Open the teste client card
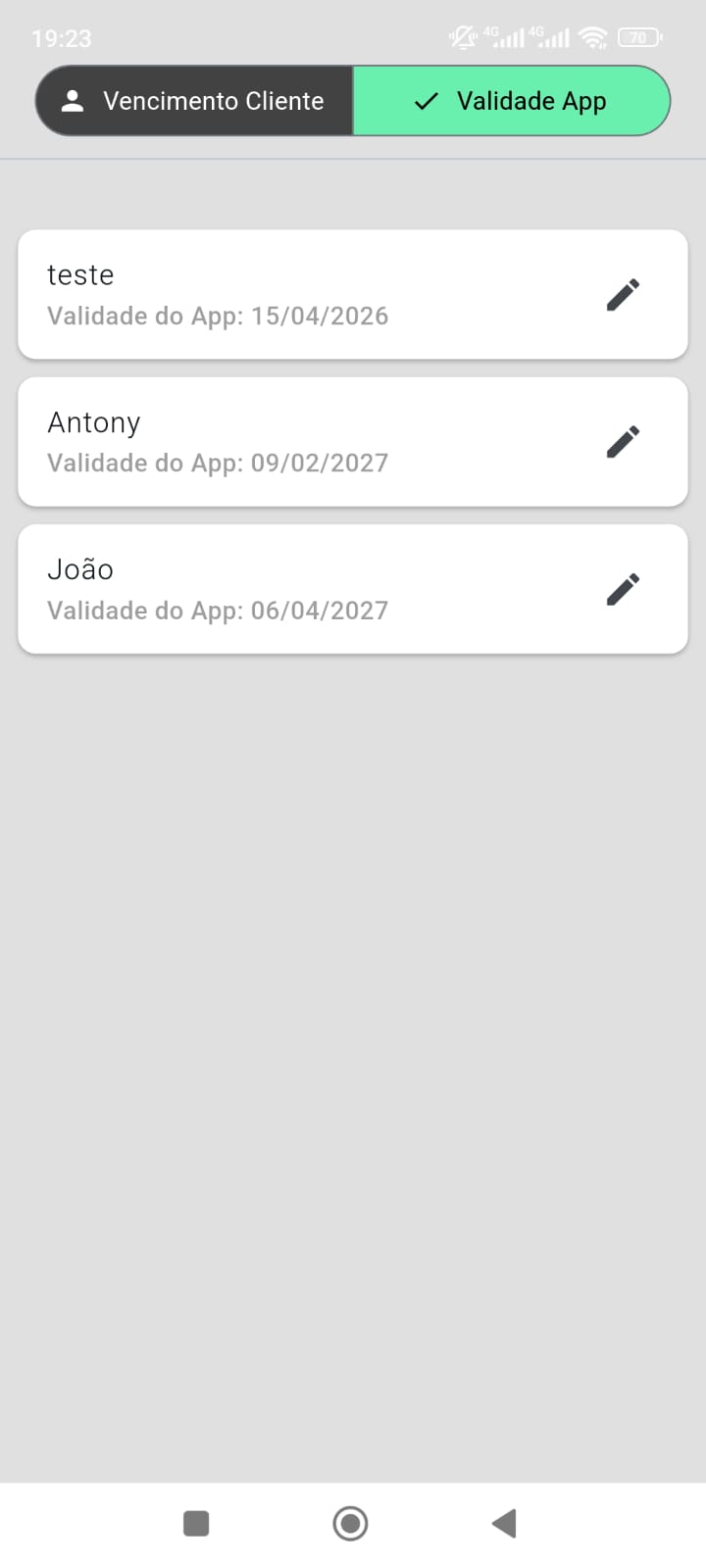This screenshot has height=1568, width=706. coord(294,295)
